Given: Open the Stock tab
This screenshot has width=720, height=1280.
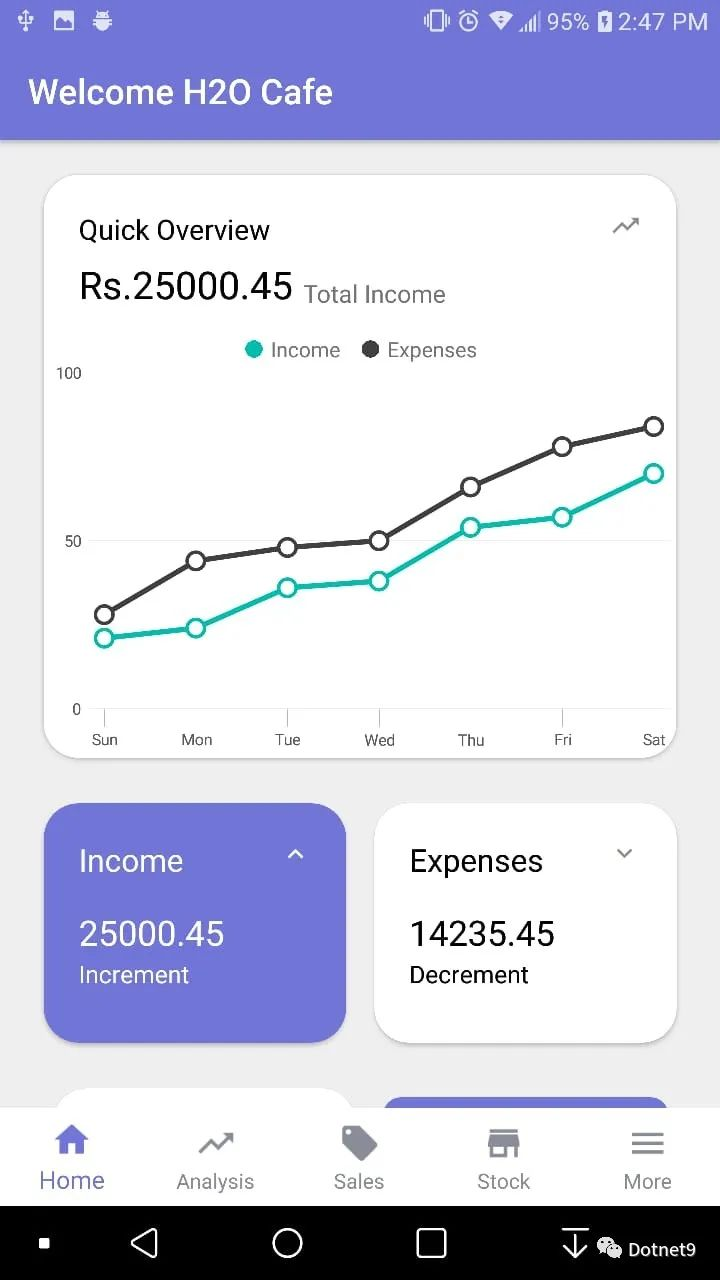Looking at the screenshot, I should (504, 1157).
